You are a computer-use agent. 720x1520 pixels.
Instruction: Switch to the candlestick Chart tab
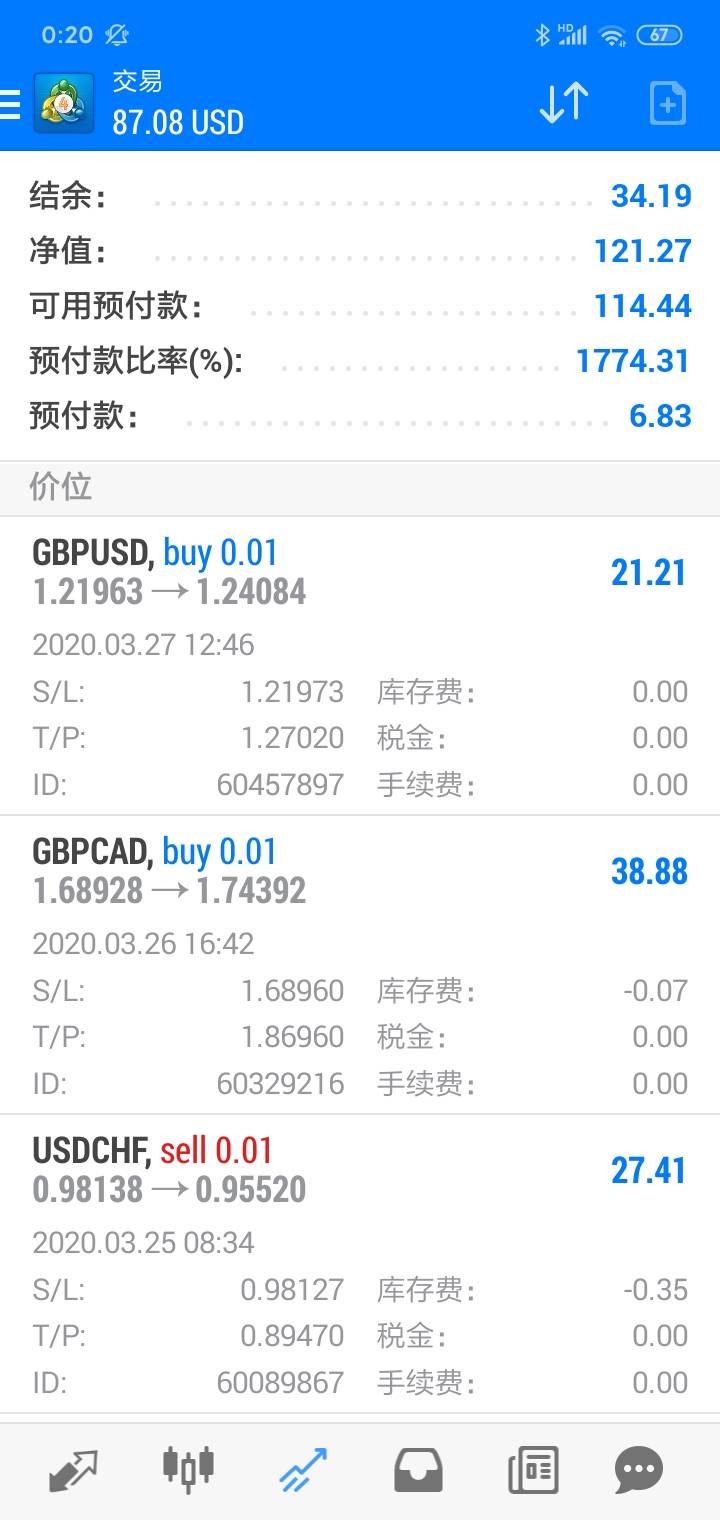click(188, 1469)
